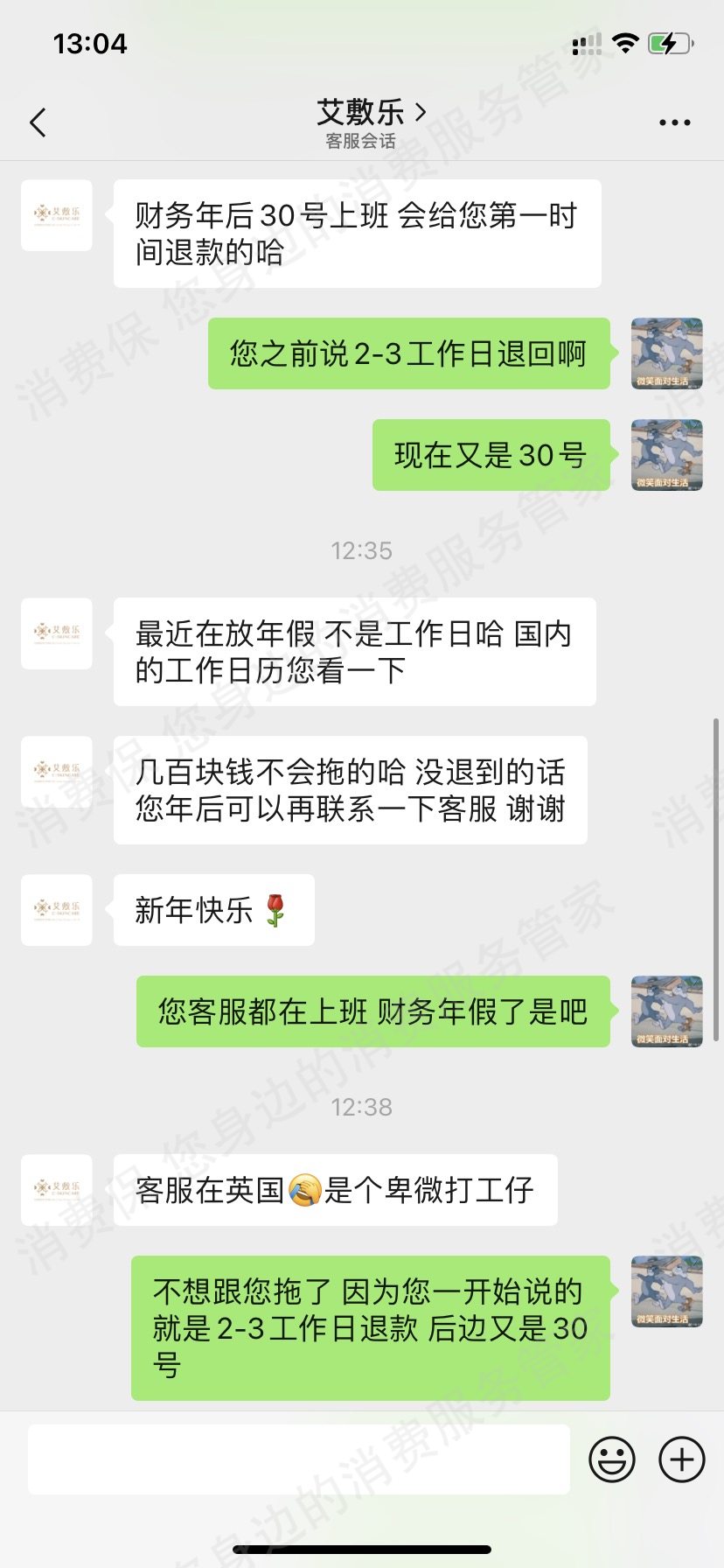Focus the message input field
Viewport: 724px width, 1568px height.
click(298, 1459)
